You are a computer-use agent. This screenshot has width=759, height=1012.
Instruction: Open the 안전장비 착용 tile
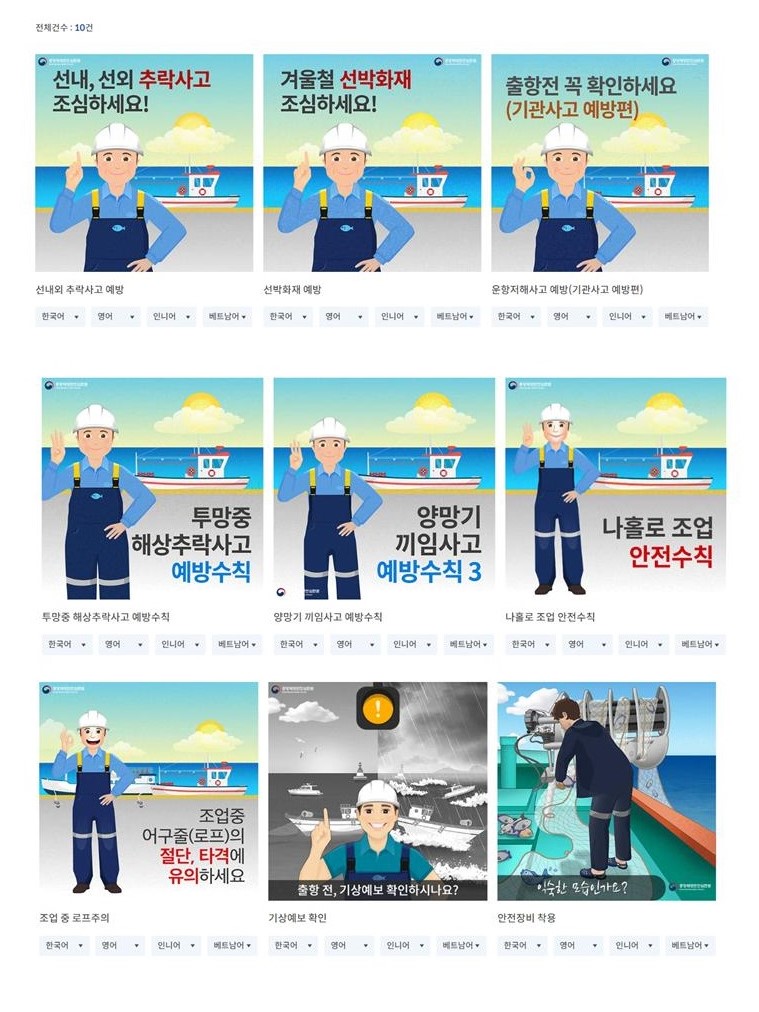[x=607, y=790]
